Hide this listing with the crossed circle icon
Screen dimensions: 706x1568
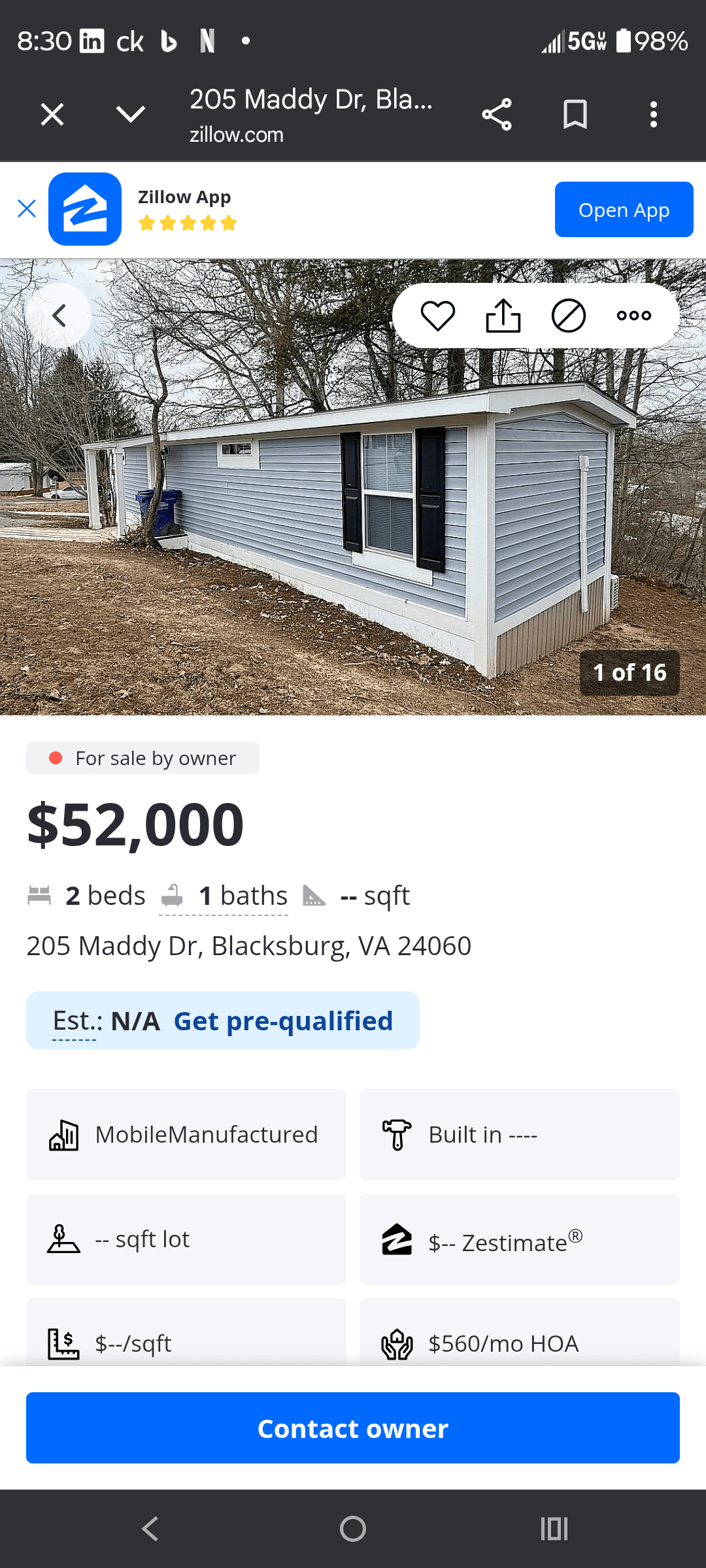pyautogui.click(x=569, y=316)
